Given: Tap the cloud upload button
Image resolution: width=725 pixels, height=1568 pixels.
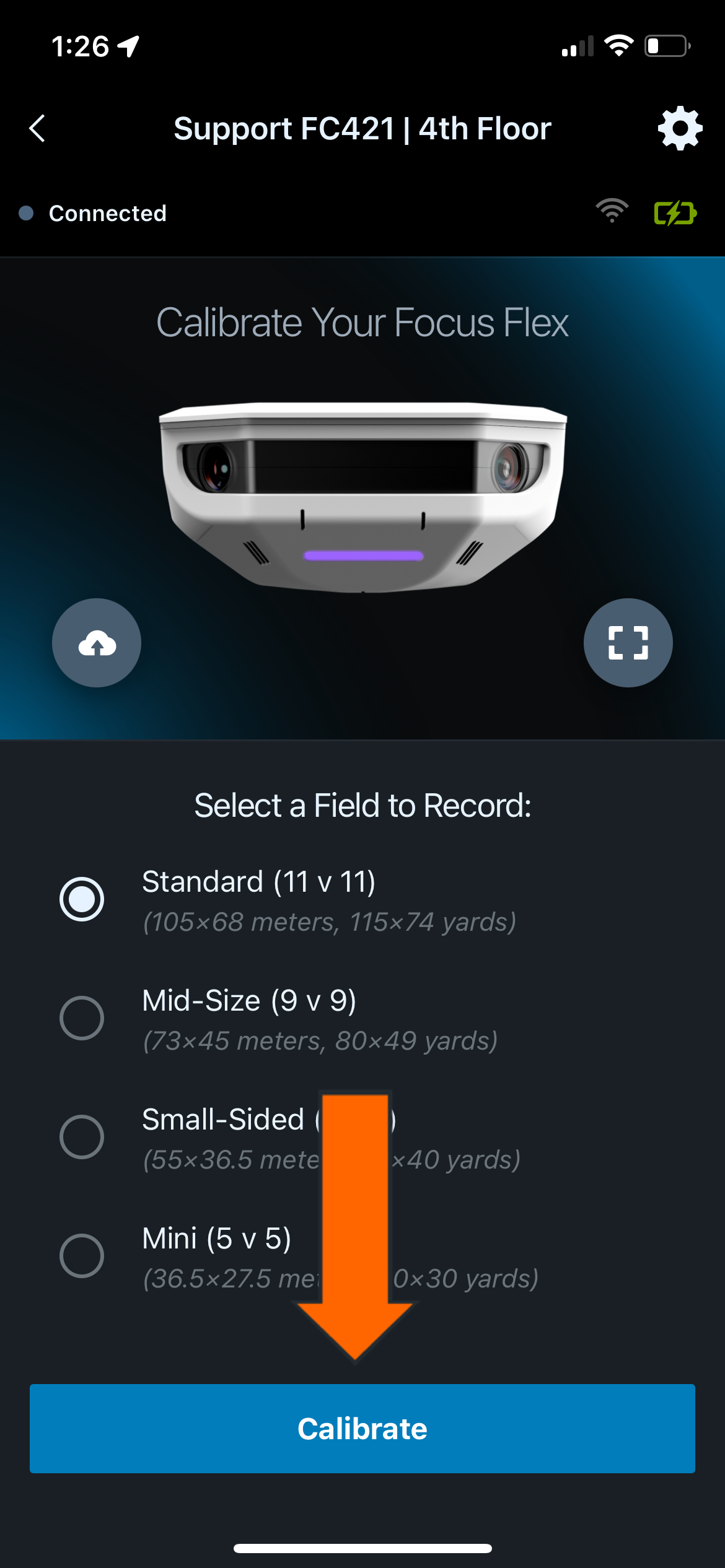Looking at the screenshot, I should [x=97, y=643].
